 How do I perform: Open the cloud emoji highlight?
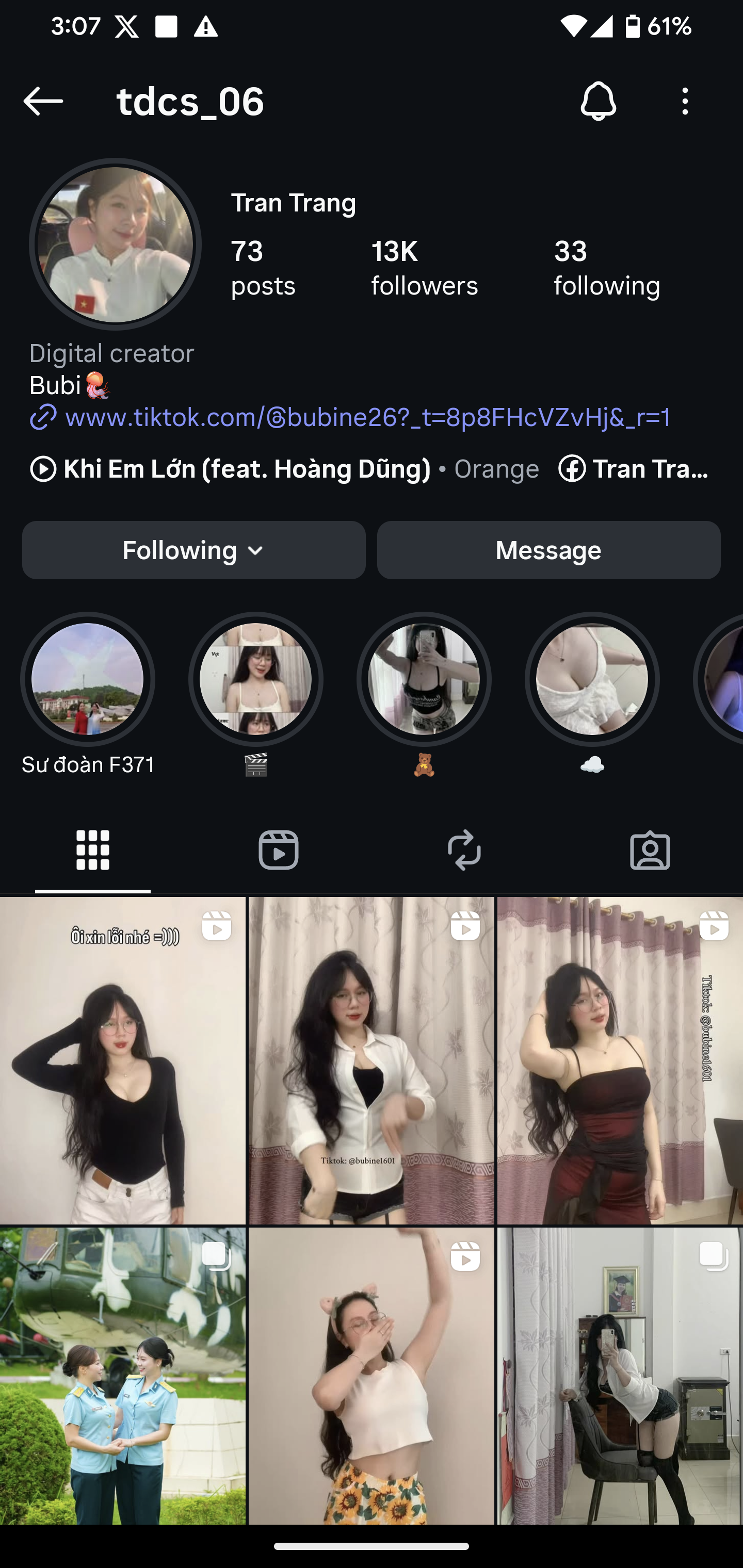[592, 680]
